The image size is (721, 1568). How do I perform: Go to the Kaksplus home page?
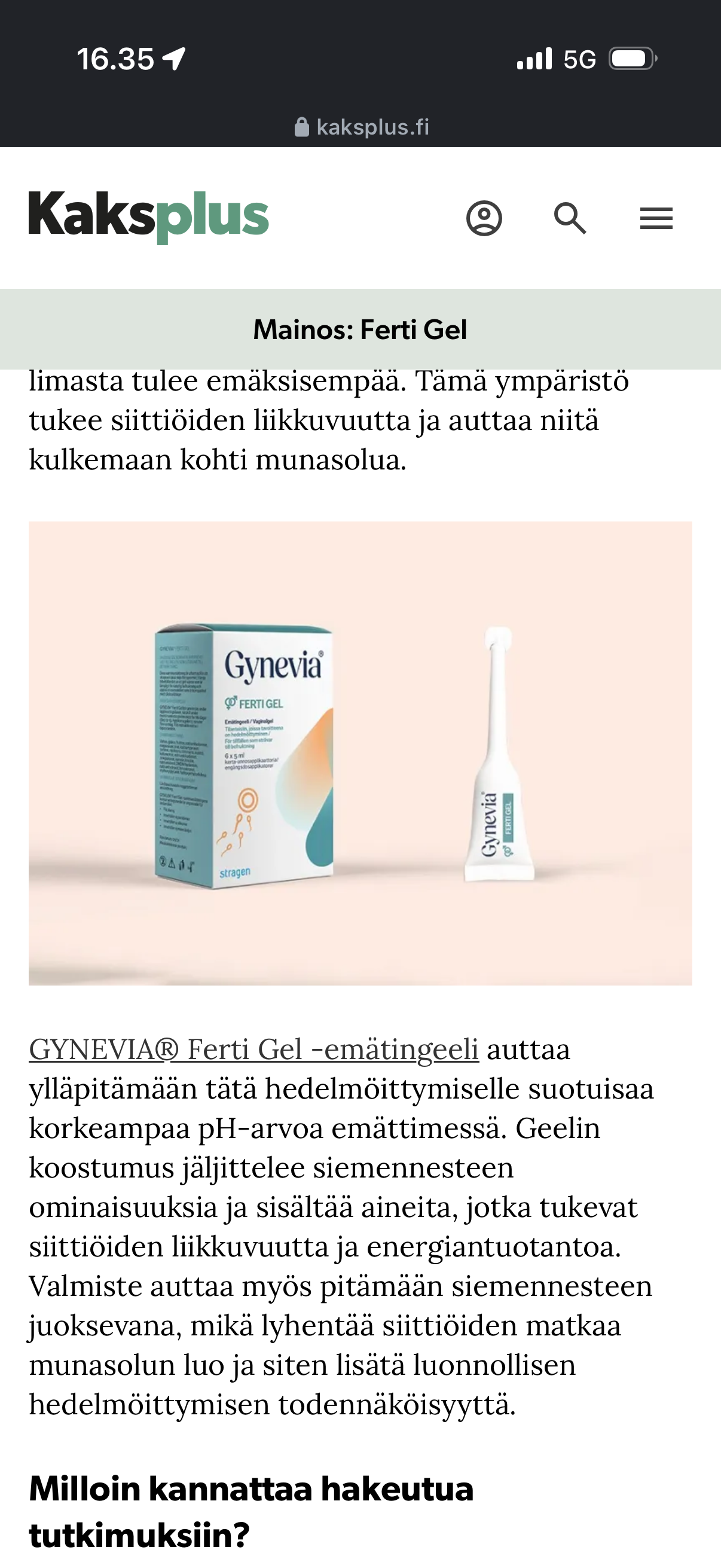[x=148, y=216]
